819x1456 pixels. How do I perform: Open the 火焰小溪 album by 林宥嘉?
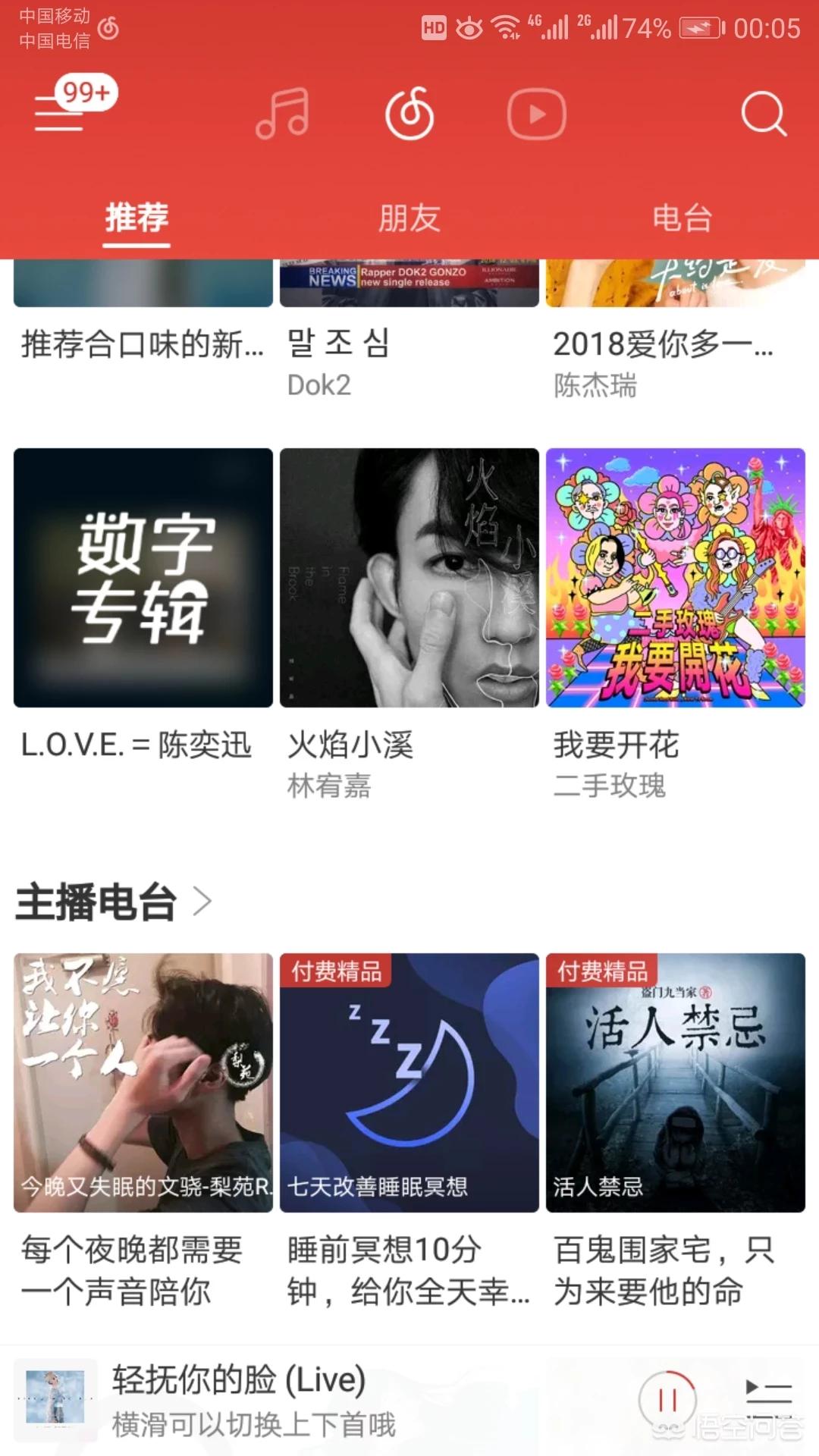[409, 578]
